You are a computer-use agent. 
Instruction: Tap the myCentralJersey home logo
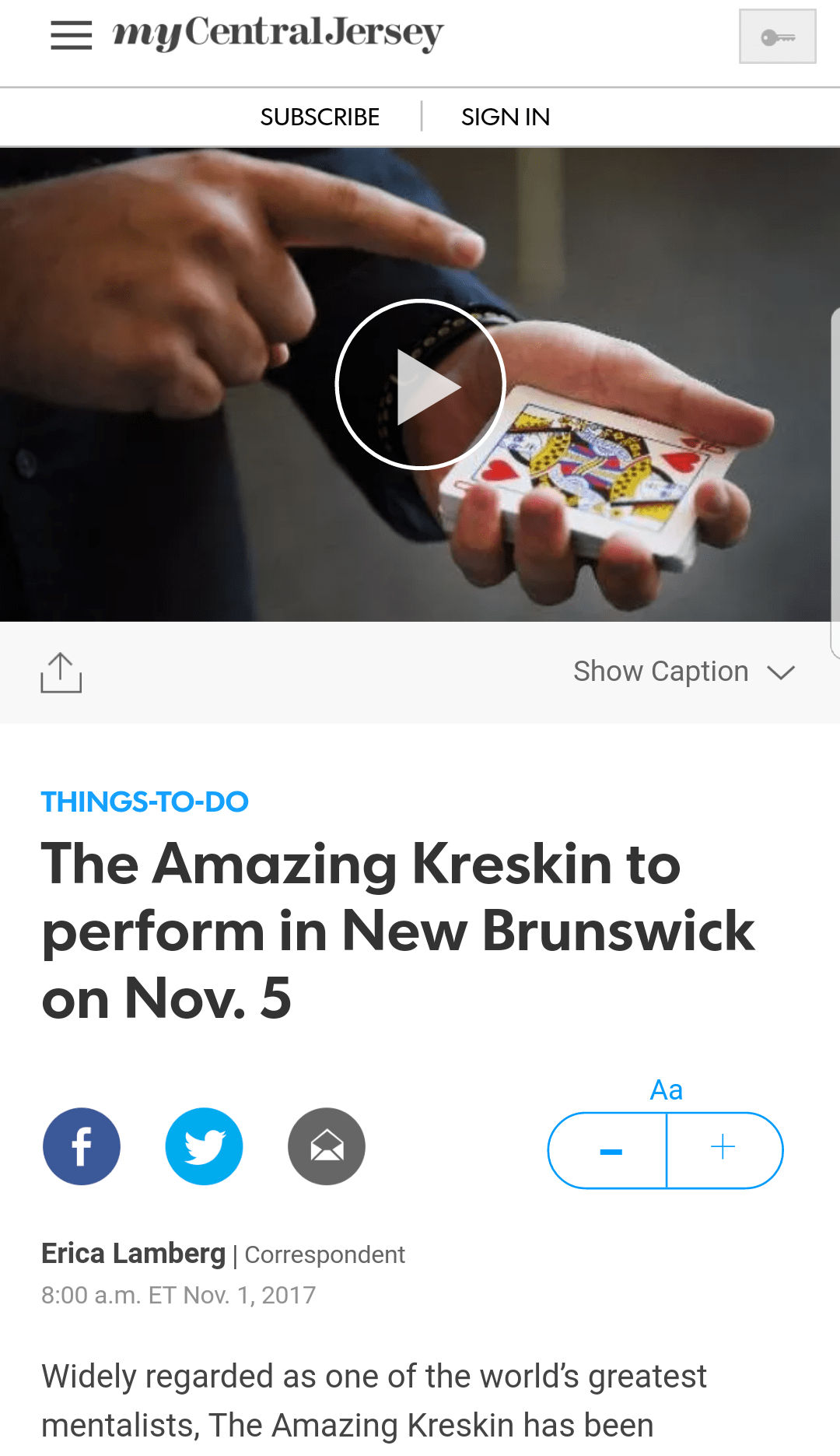tap(278, 34)
